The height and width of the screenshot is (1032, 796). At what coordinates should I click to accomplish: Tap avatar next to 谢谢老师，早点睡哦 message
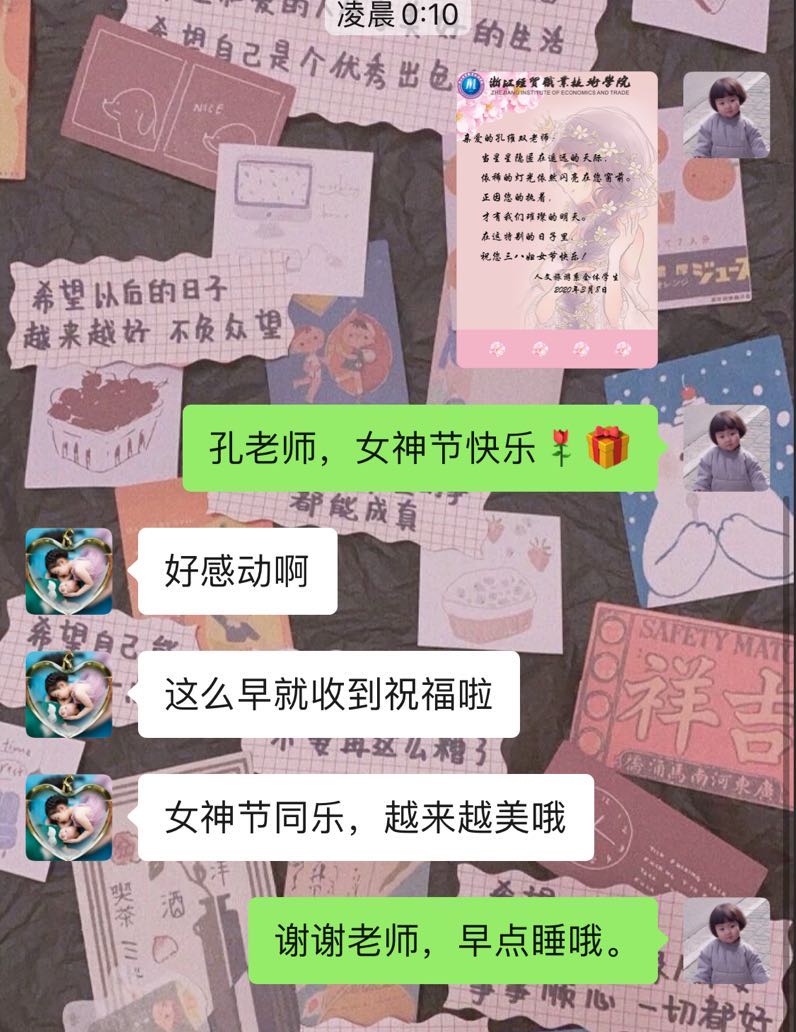(726, 941)
